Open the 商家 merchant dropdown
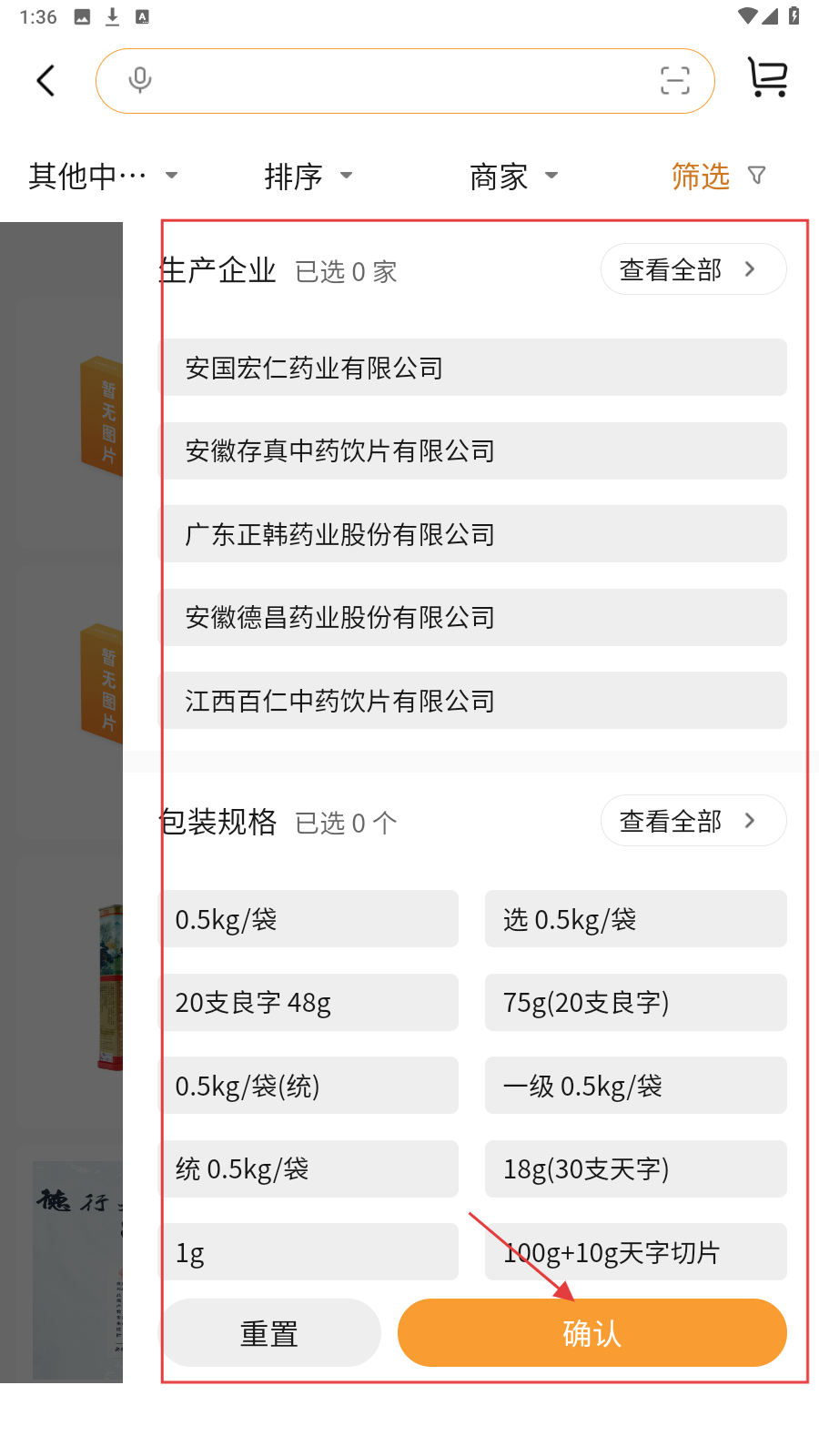 pos(513,176)
